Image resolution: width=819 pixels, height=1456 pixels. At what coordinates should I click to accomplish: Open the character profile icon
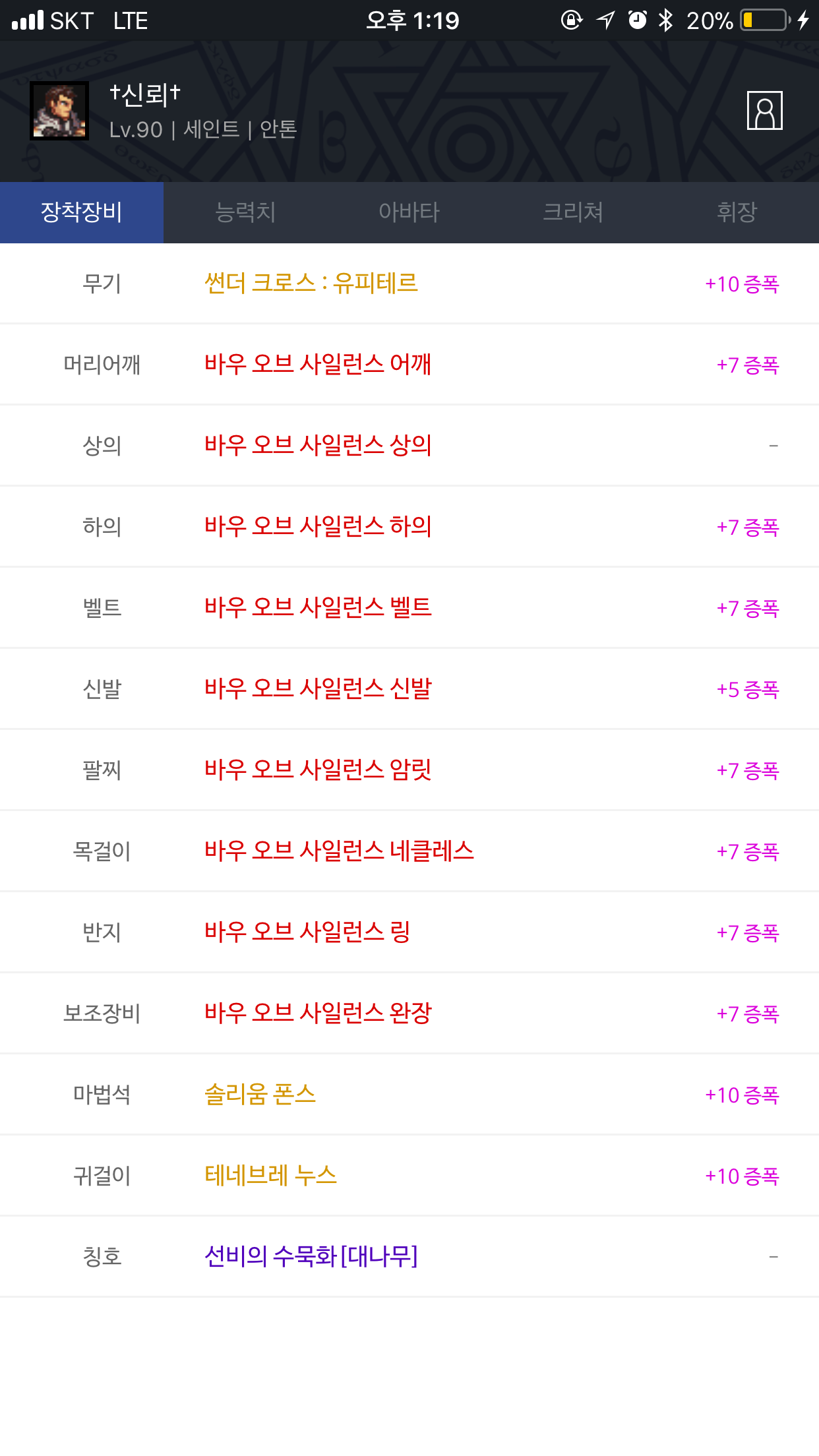pyautogui.click(x=764, y=111)
